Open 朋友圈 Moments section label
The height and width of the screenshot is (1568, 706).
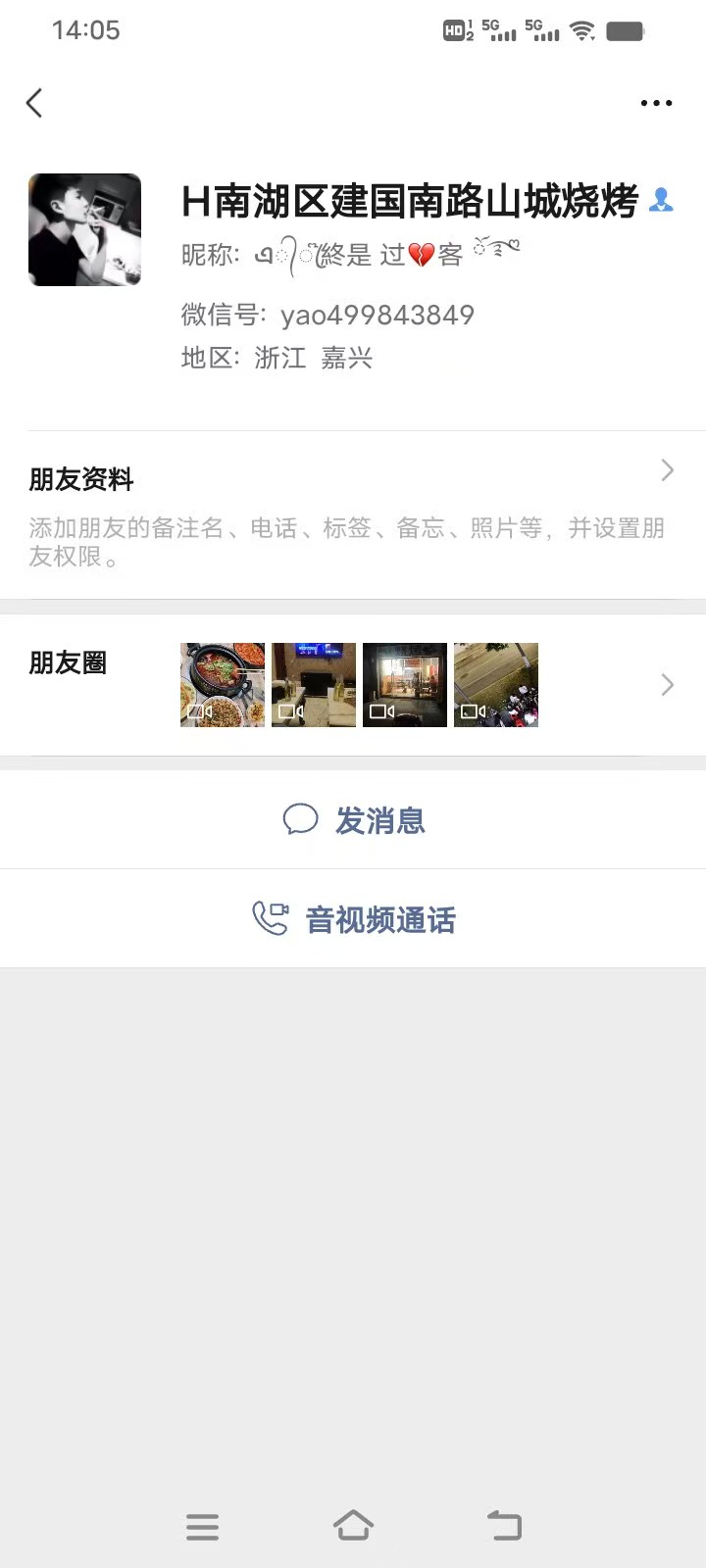click(67, 663)
